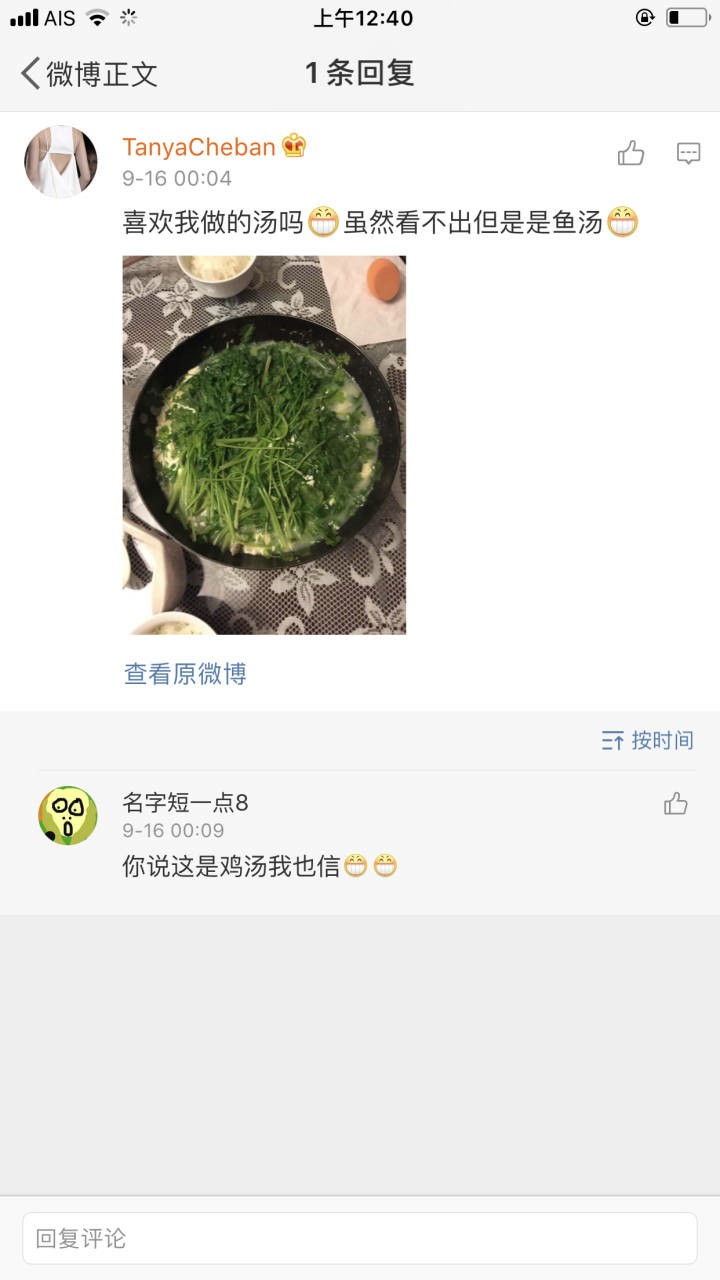This screenshot has width=720, height=1280.
Task: Sort replies with 按时间
Action: click(647, 740)
